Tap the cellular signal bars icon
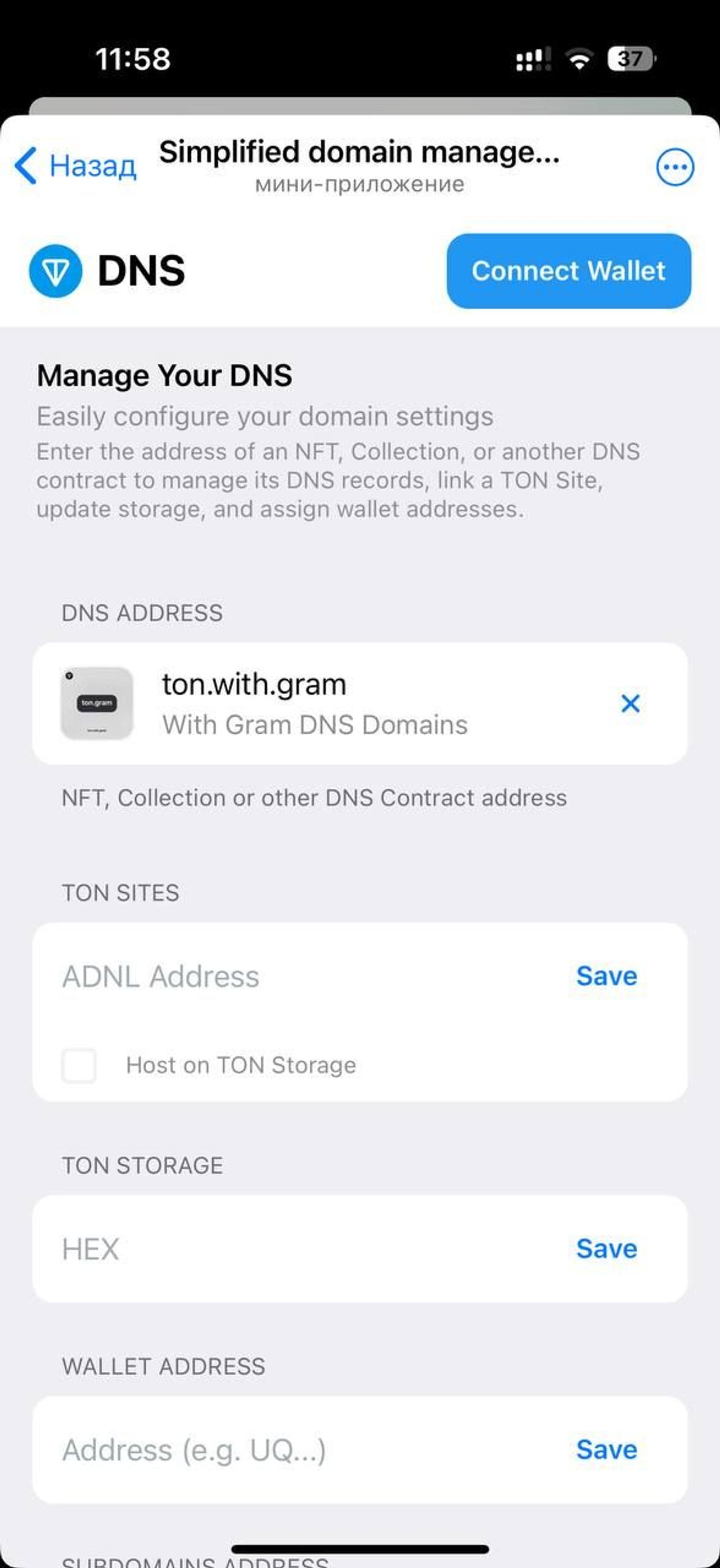The width and height of the screenshot is (720, 1568). point(531,59)
